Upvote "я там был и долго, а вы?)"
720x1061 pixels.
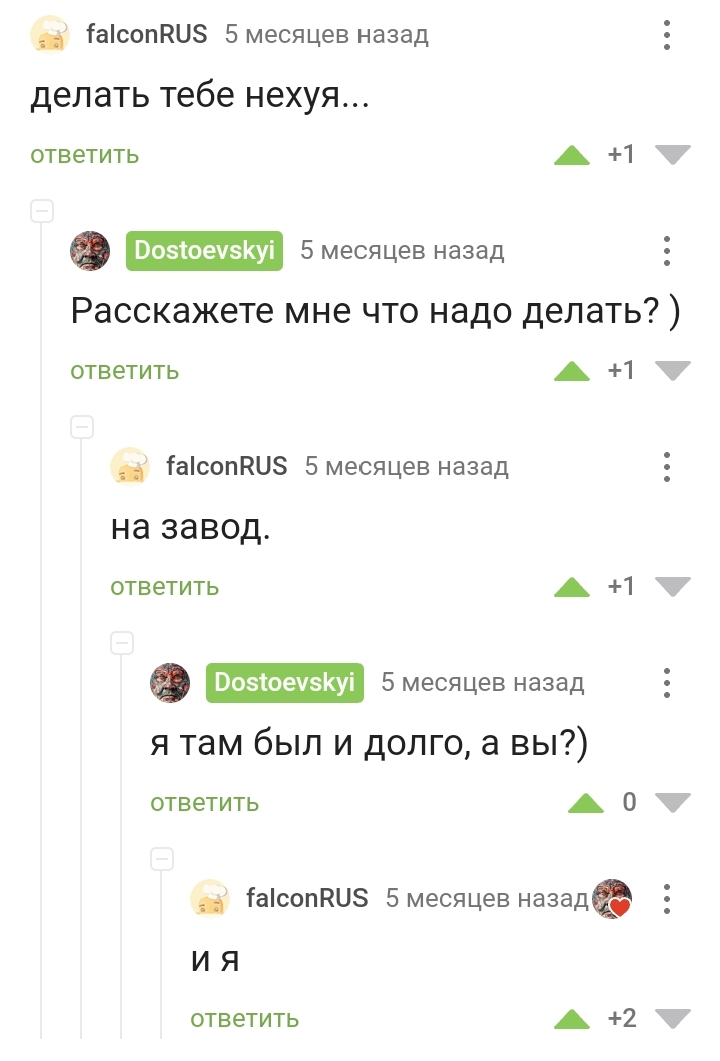586,803
